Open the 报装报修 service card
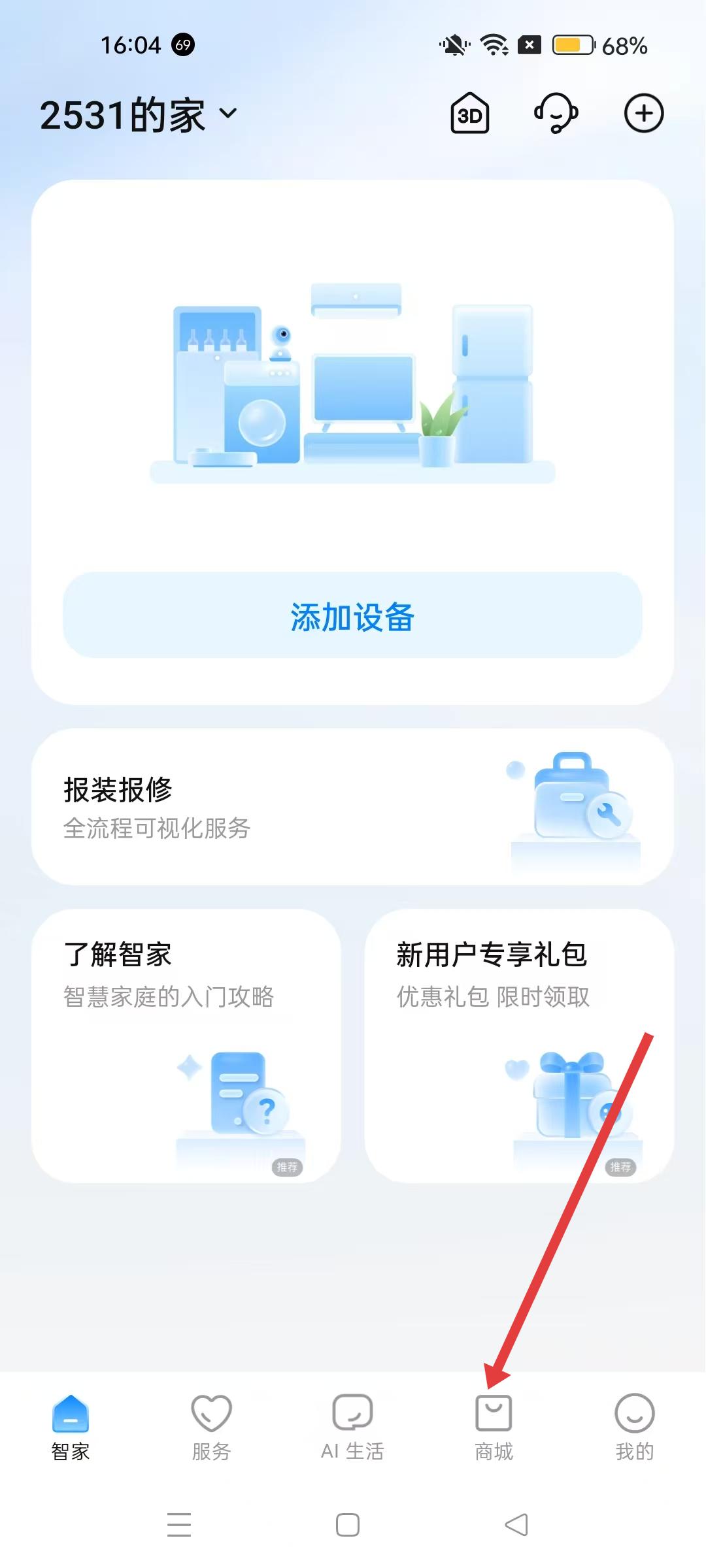 point(352,807)
